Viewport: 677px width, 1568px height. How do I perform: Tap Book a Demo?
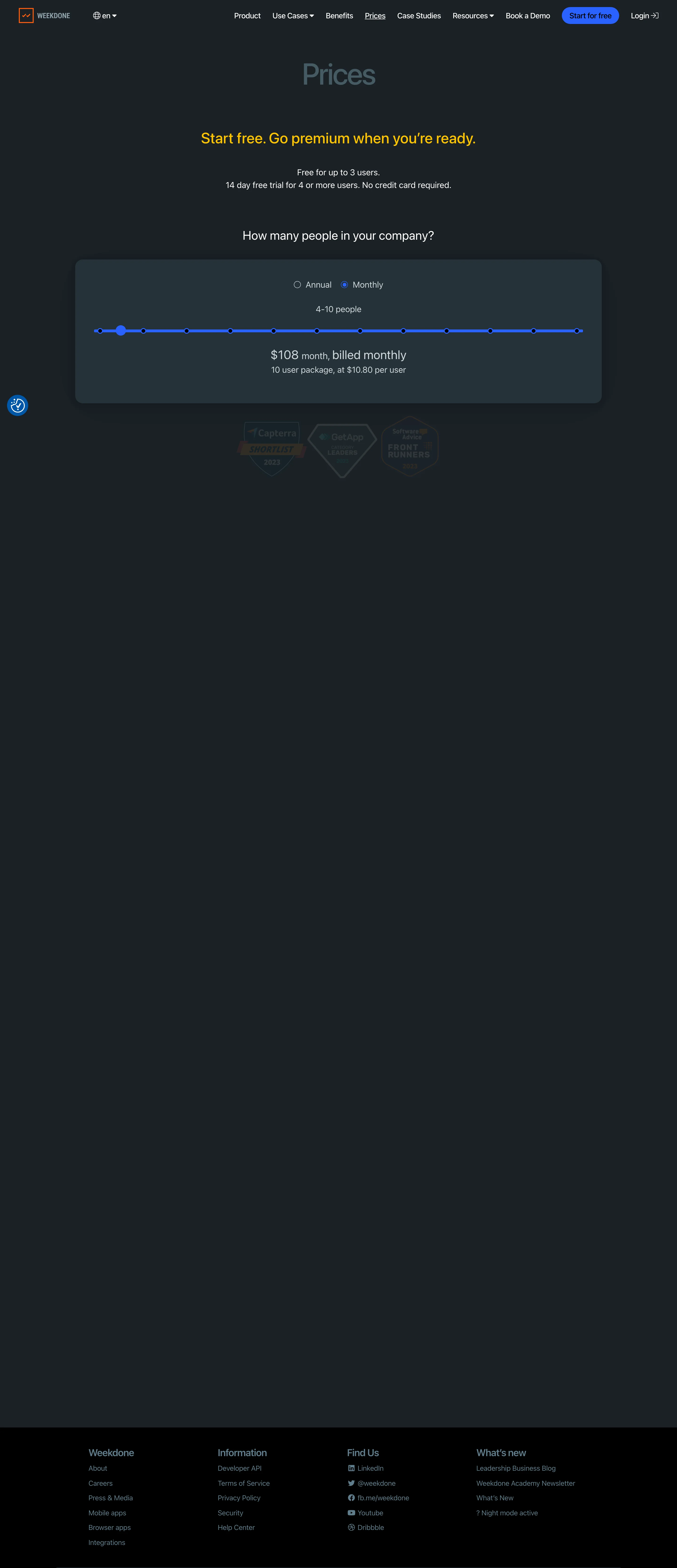point(528,16)
